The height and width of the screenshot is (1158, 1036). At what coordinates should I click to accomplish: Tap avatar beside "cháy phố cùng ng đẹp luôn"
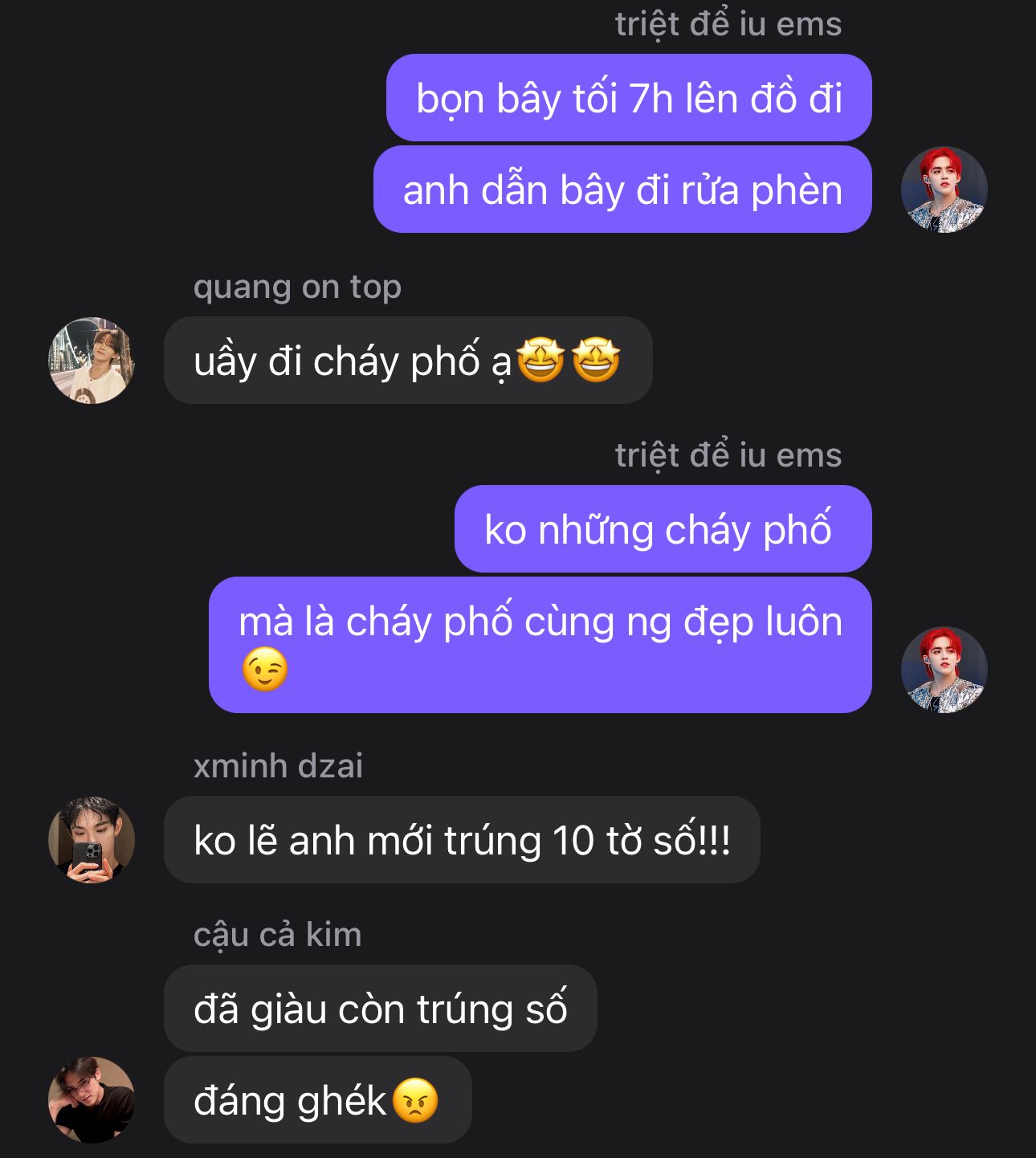(x=944, y=670)
